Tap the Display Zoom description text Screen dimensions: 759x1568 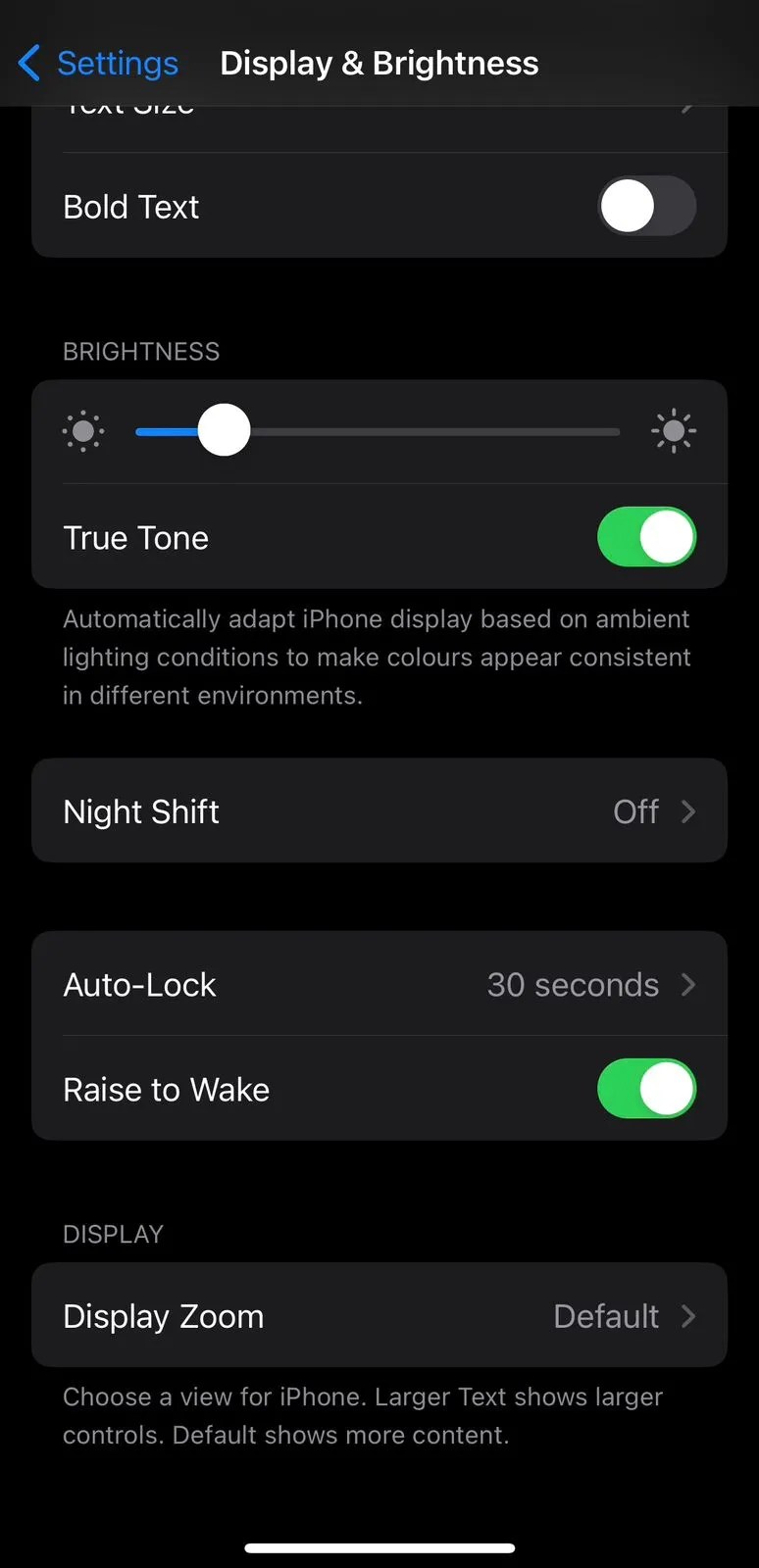coord(379,1415)
